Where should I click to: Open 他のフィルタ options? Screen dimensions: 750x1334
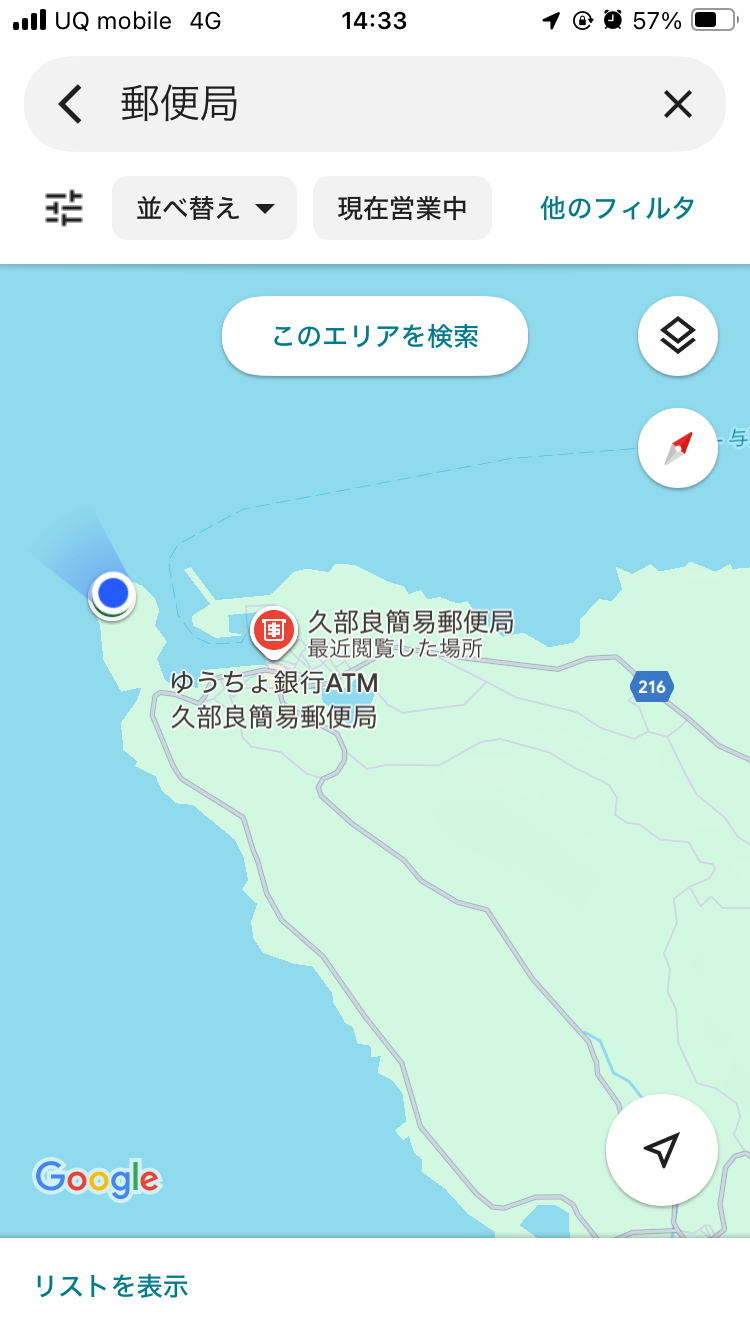617,208
